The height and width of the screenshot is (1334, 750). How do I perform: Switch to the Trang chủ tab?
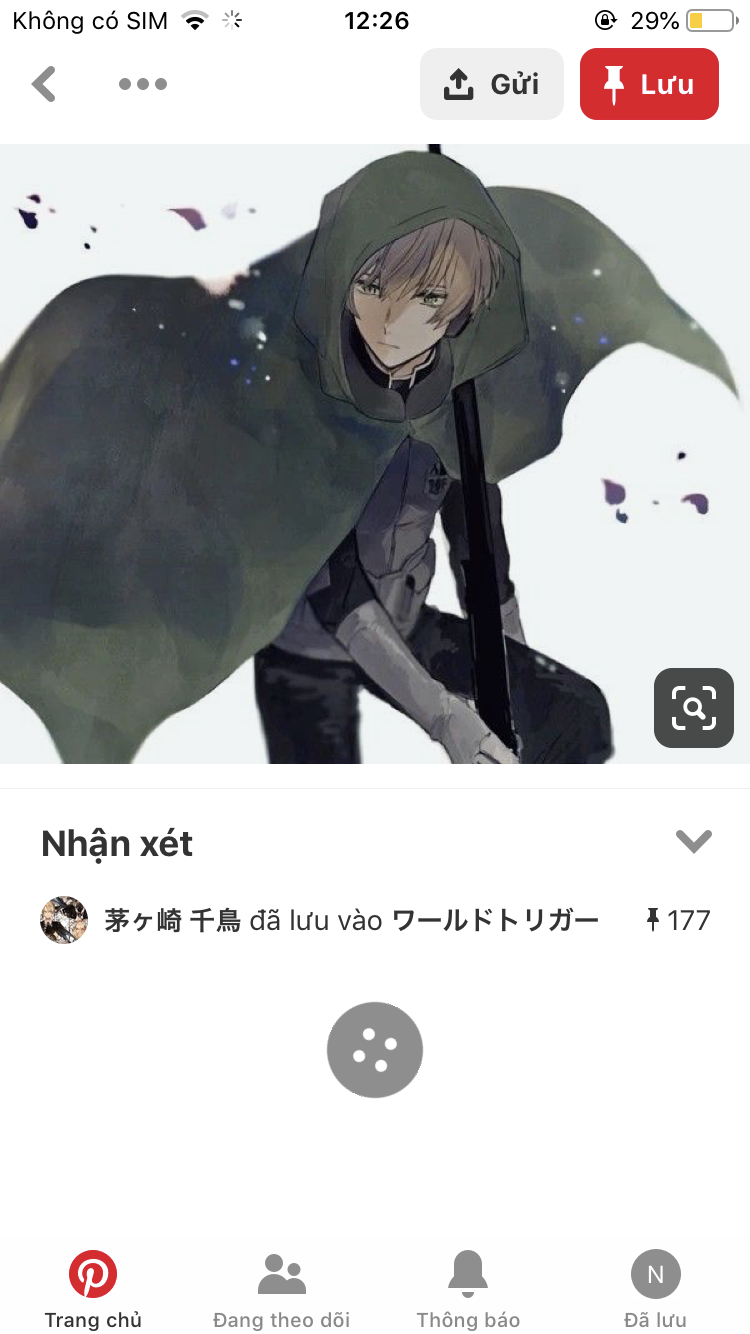[93, 1290]
